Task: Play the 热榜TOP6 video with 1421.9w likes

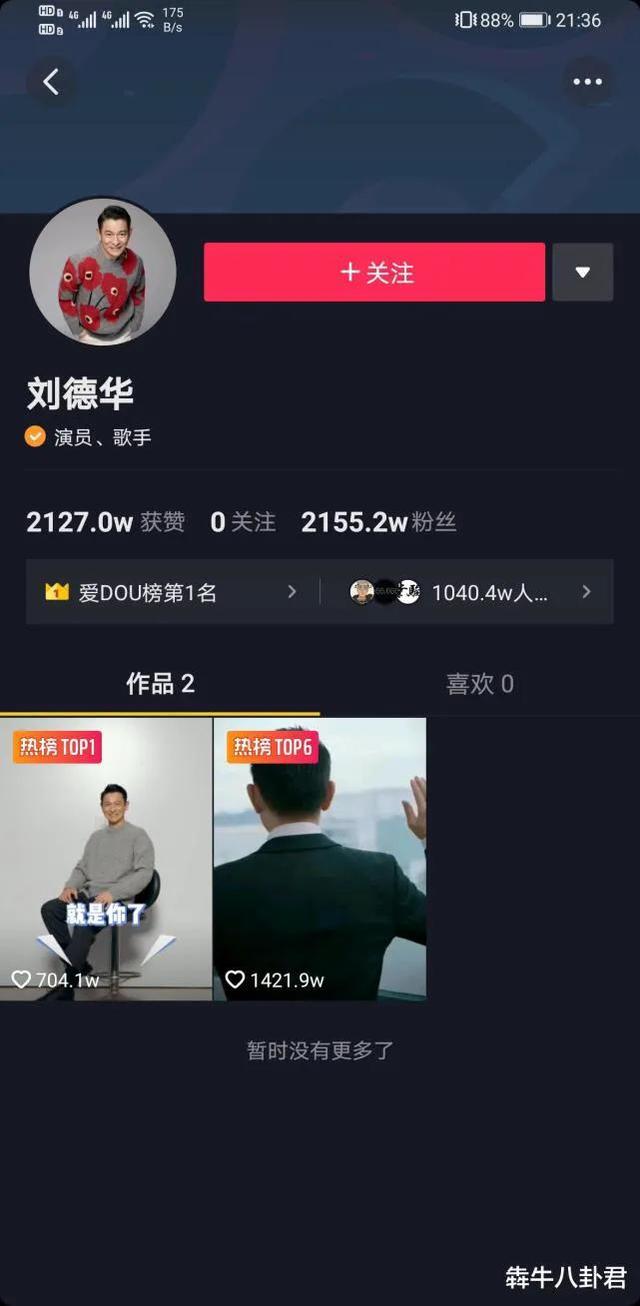Action: pos(320,860)
